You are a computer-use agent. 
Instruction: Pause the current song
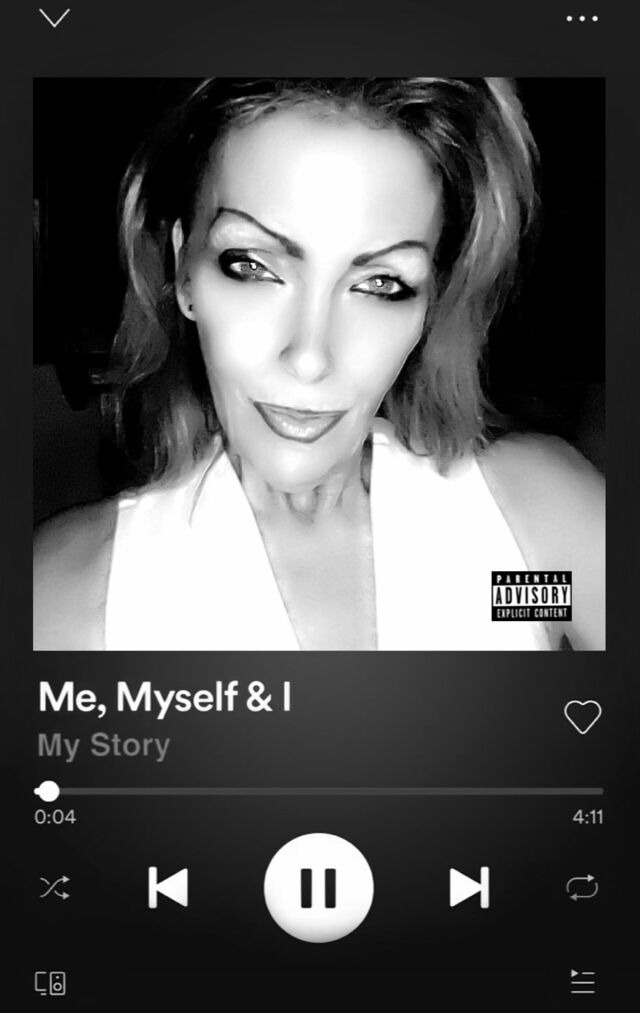pyautogui.click(x=318, y=887)
